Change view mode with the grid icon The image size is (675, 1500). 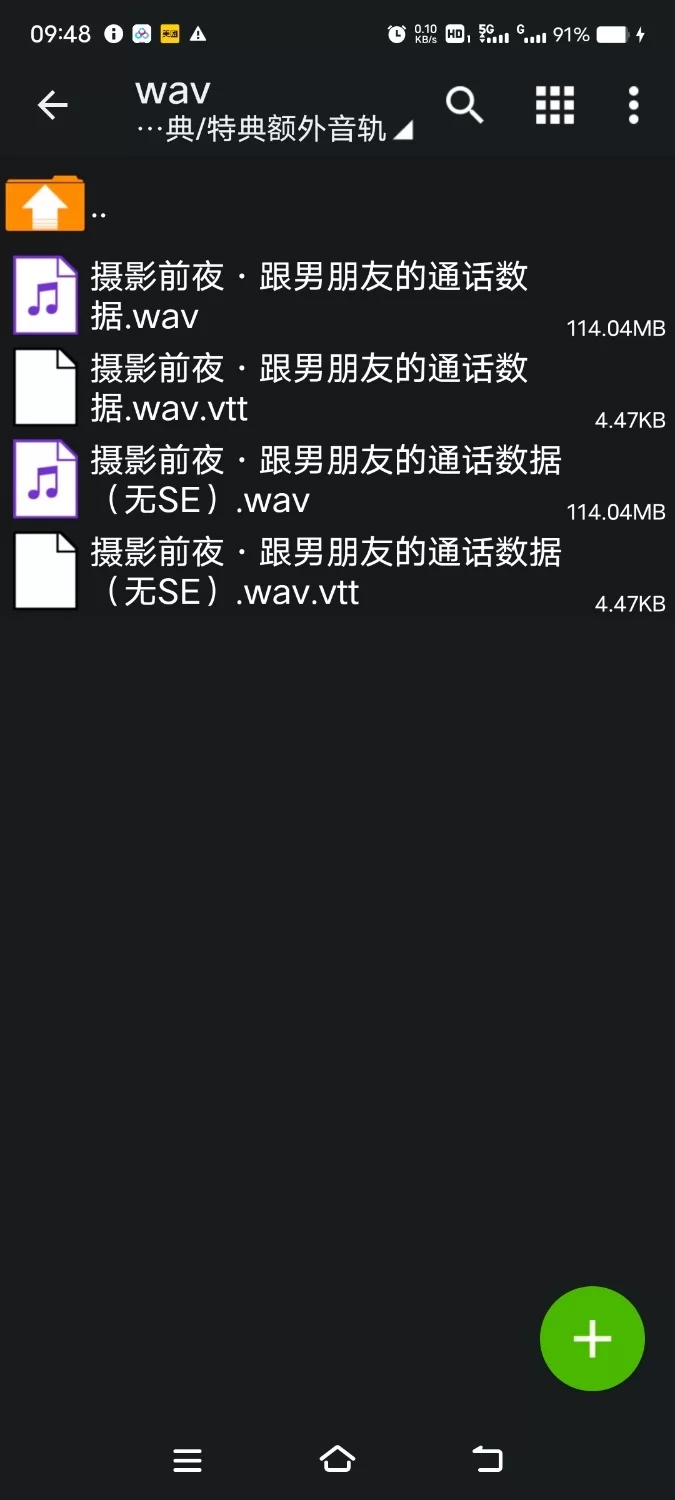click(554, 105)
